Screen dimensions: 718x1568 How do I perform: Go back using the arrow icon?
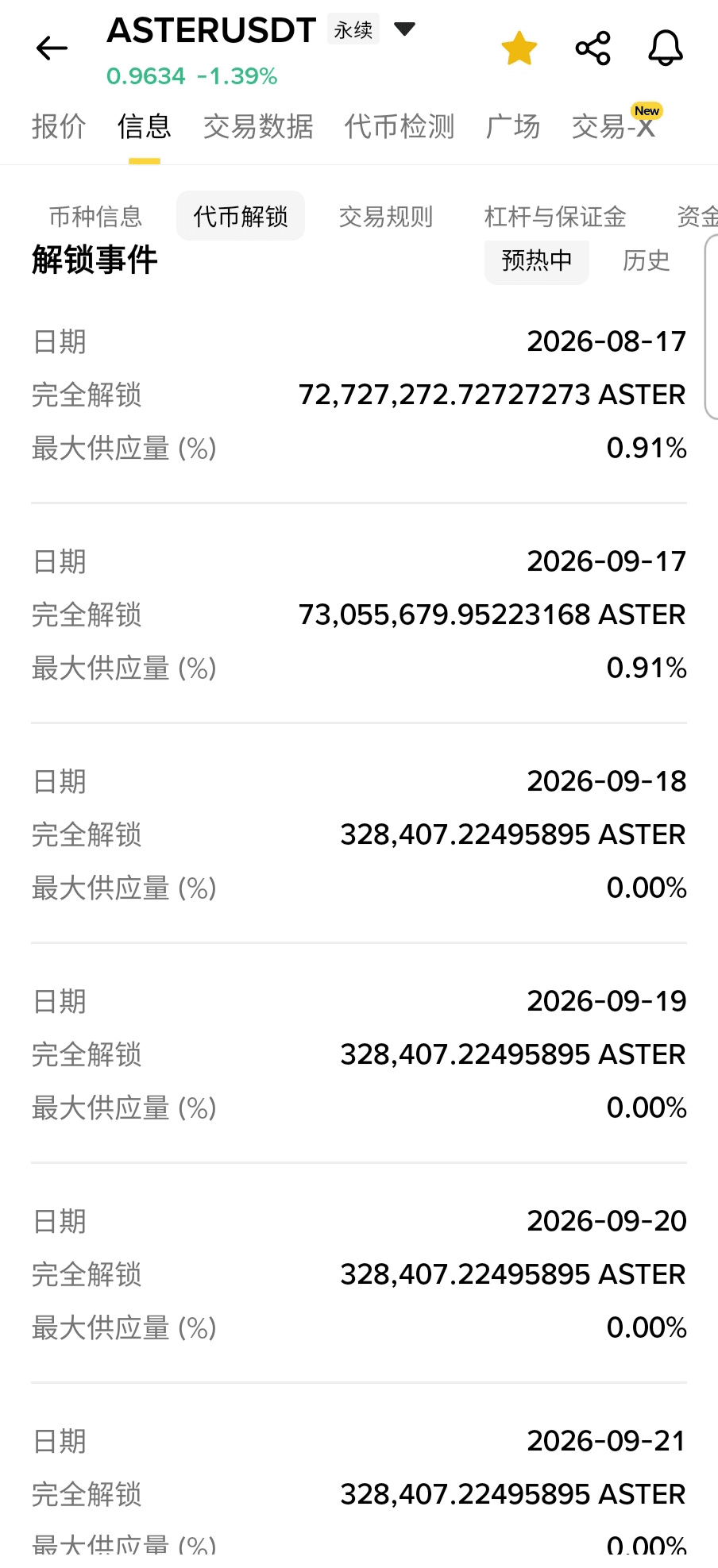click(52, 48)
